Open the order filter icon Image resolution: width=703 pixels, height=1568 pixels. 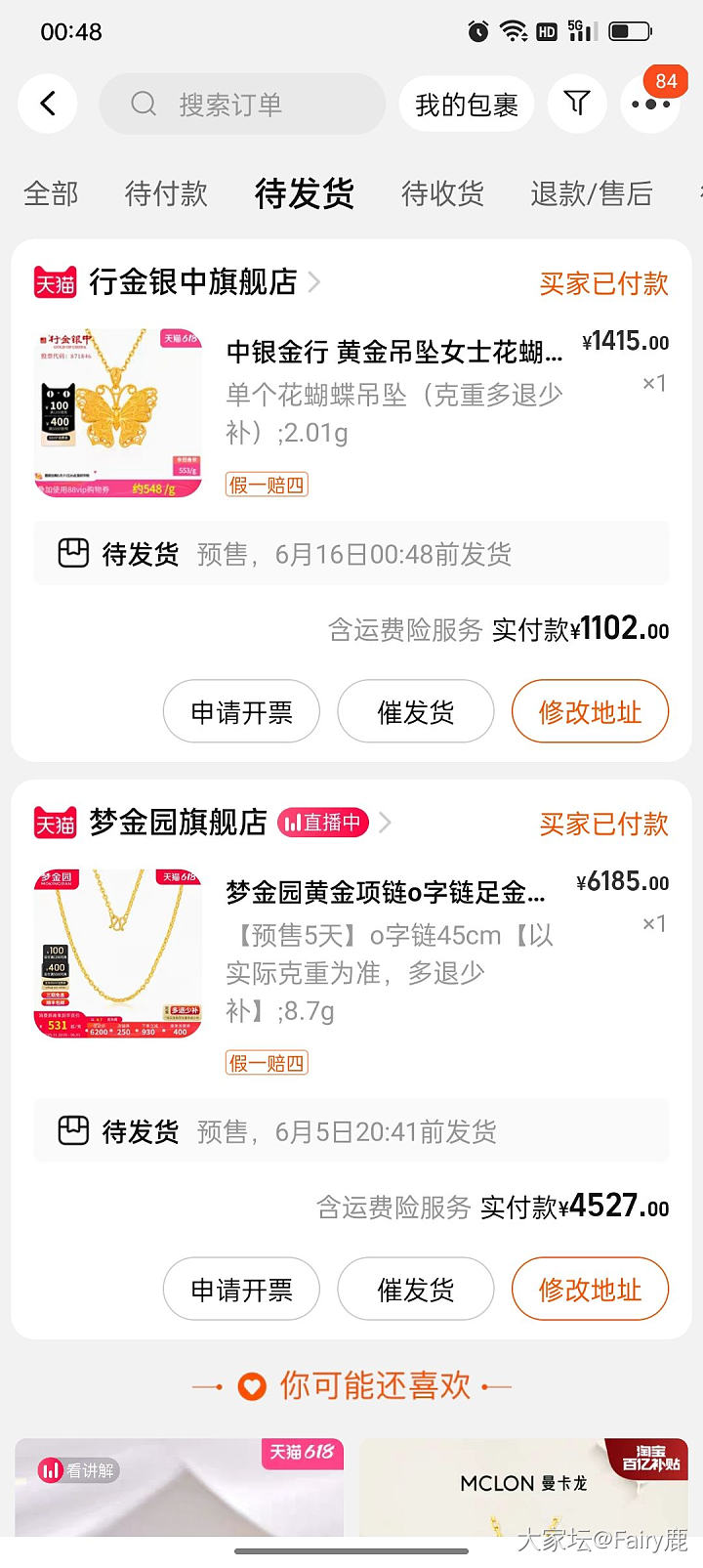click(577, 104)
